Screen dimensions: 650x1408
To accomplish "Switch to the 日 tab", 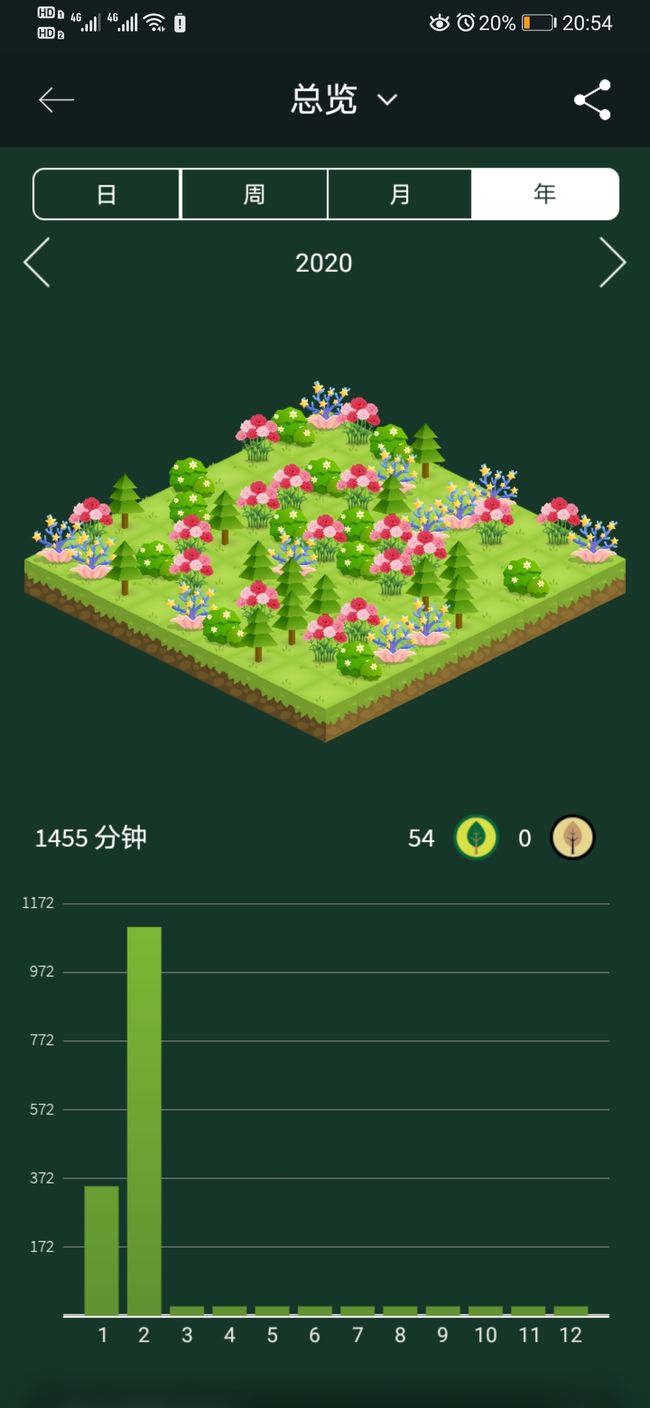I will 107,194.
